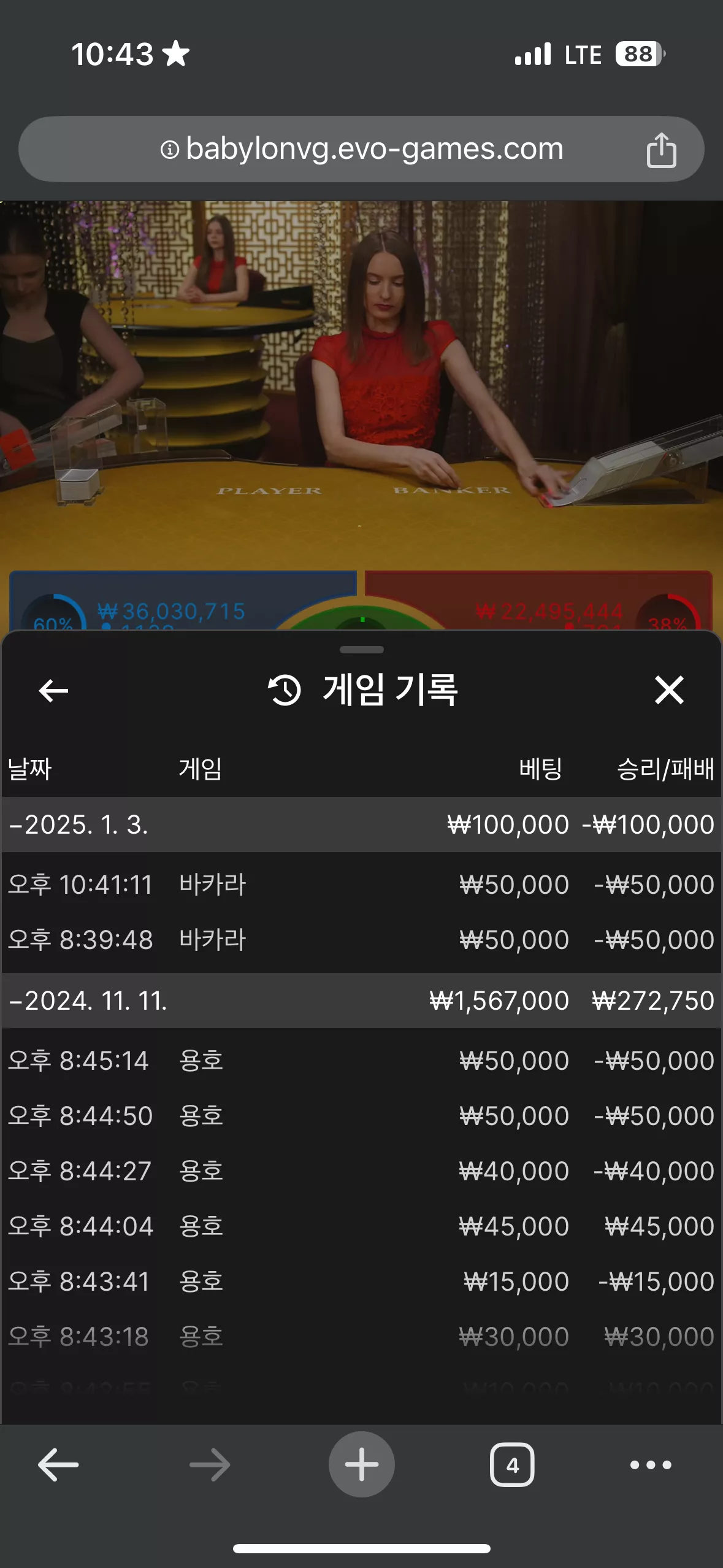Open the 오후 8:43:18 용호 record

[361, 1337]
